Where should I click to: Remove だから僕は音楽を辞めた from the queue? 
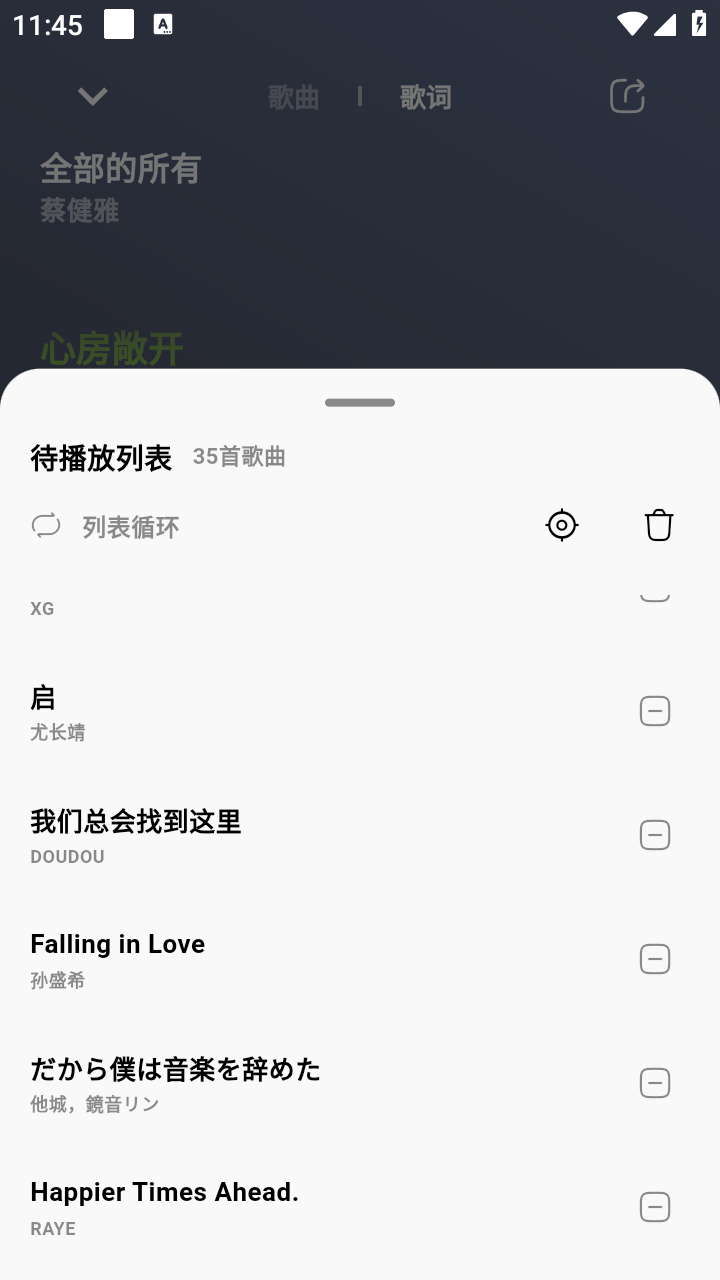(655, 1082)
